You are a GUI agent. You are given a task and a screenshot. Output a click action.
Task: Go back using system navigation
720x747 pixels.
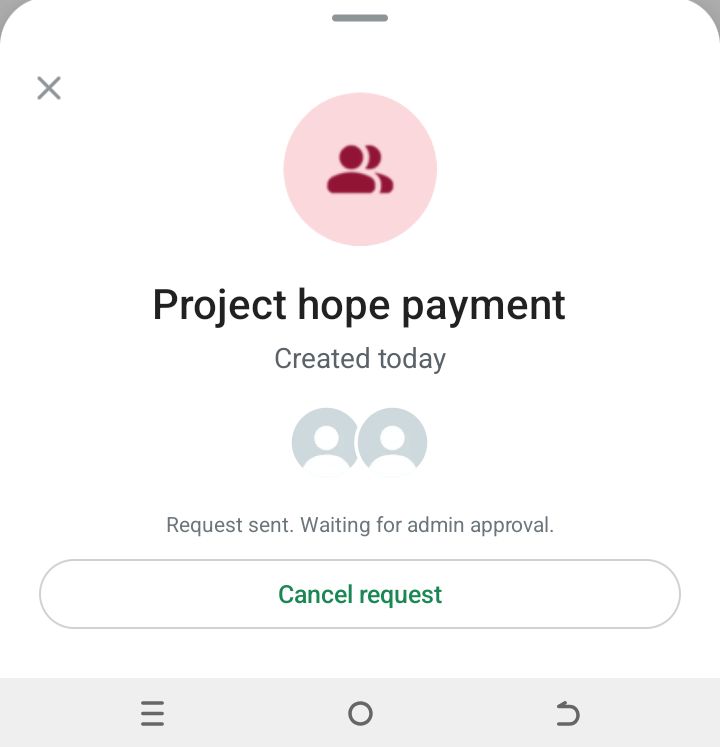tap(567, 713)
